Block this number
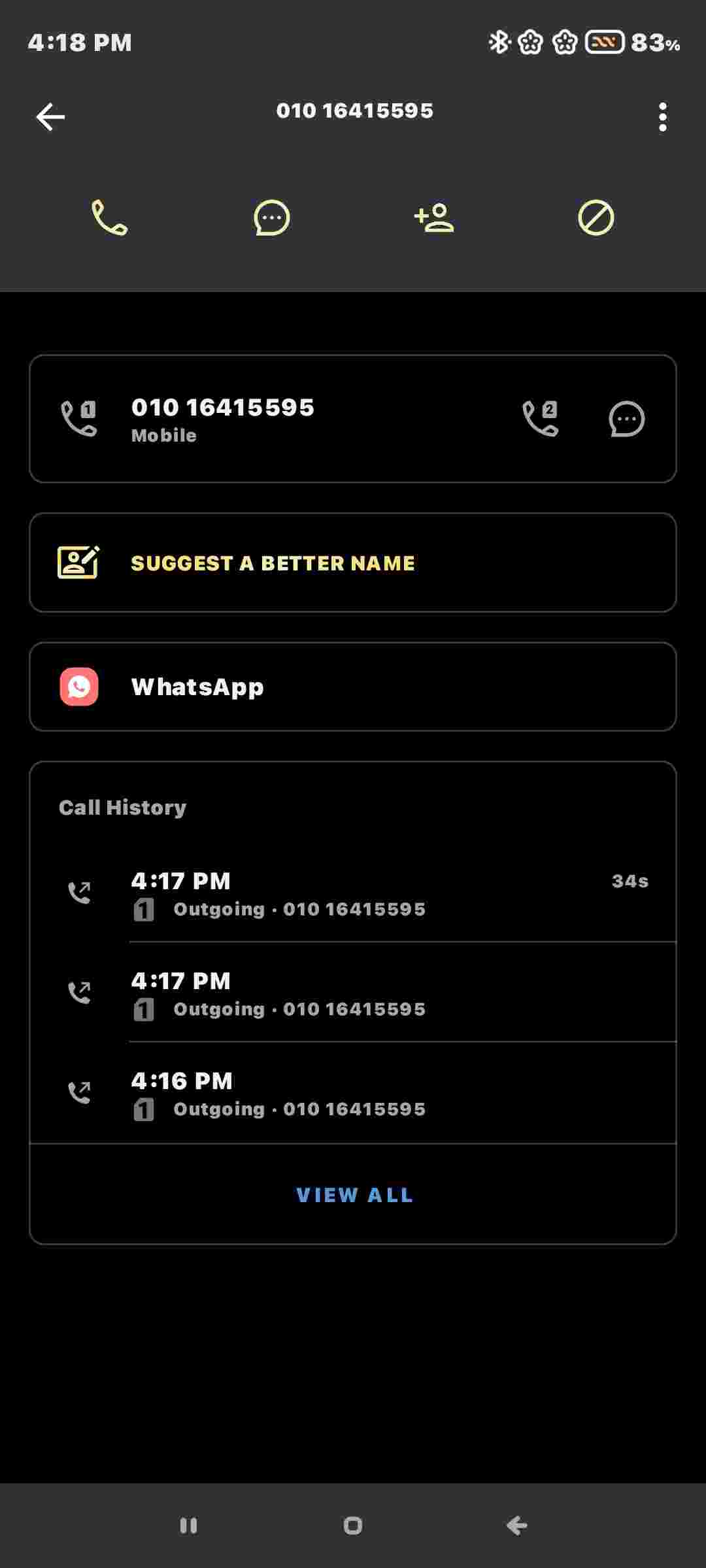706x1568 pixels. [596, 218]
